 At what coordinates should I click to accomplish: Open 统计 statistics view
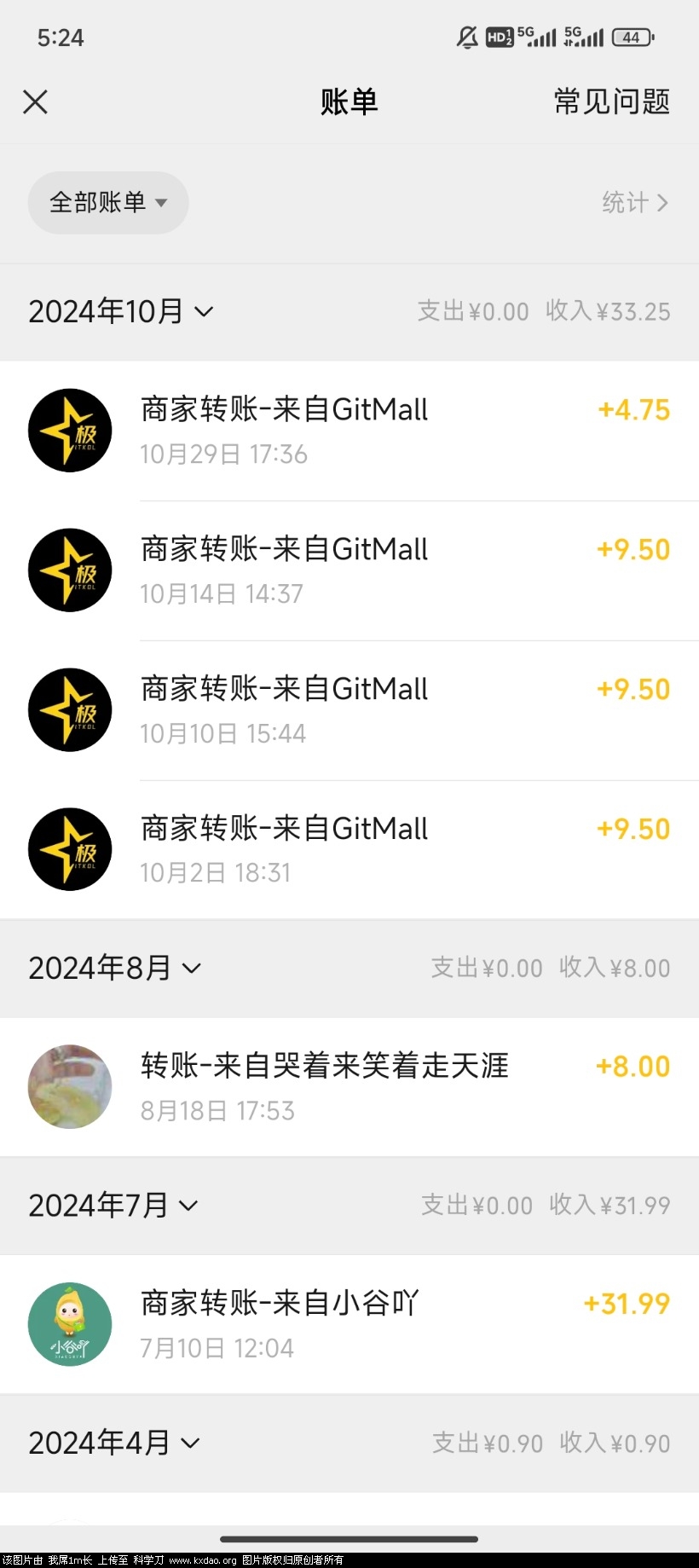[634, 203]
